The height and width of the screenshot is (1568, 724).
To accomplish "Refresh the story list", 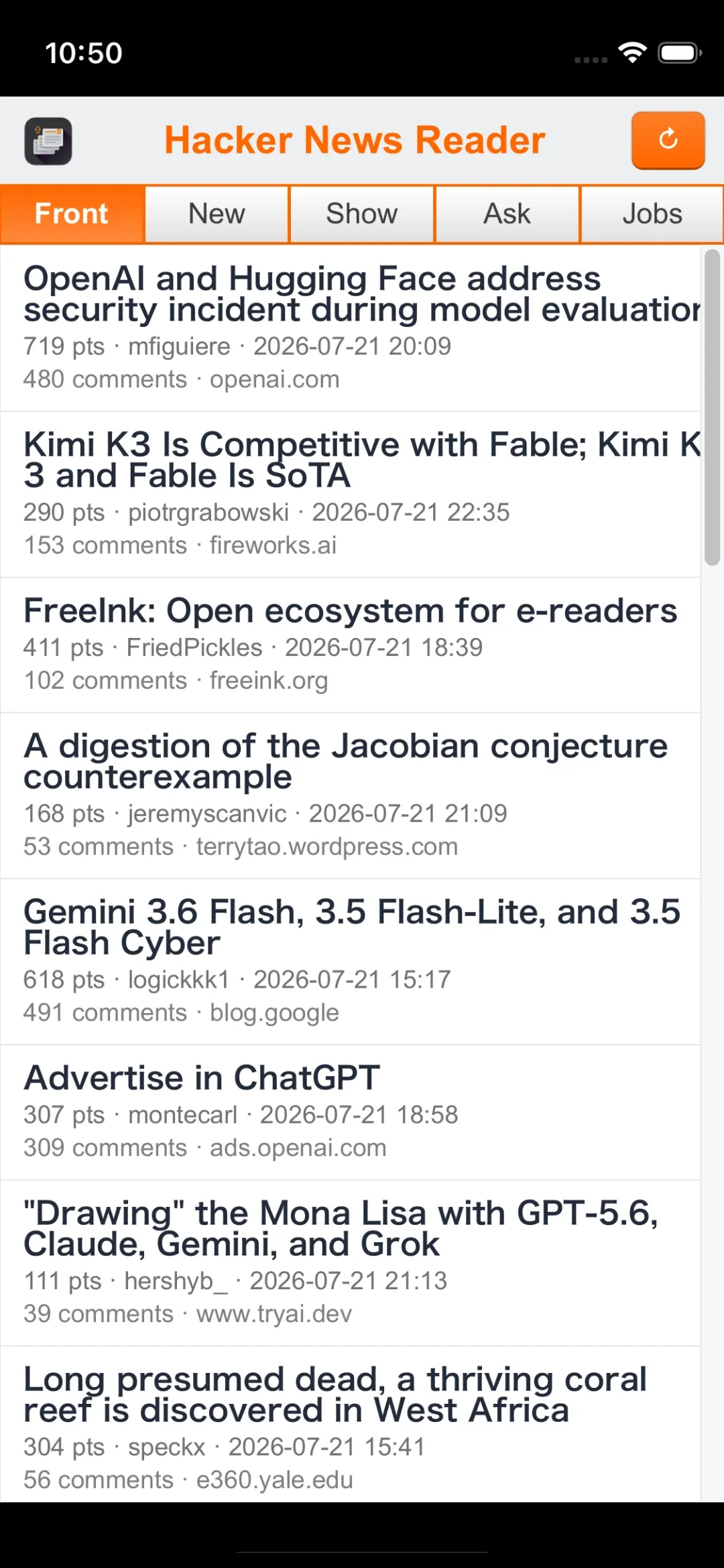I will (x=668, y=140).
